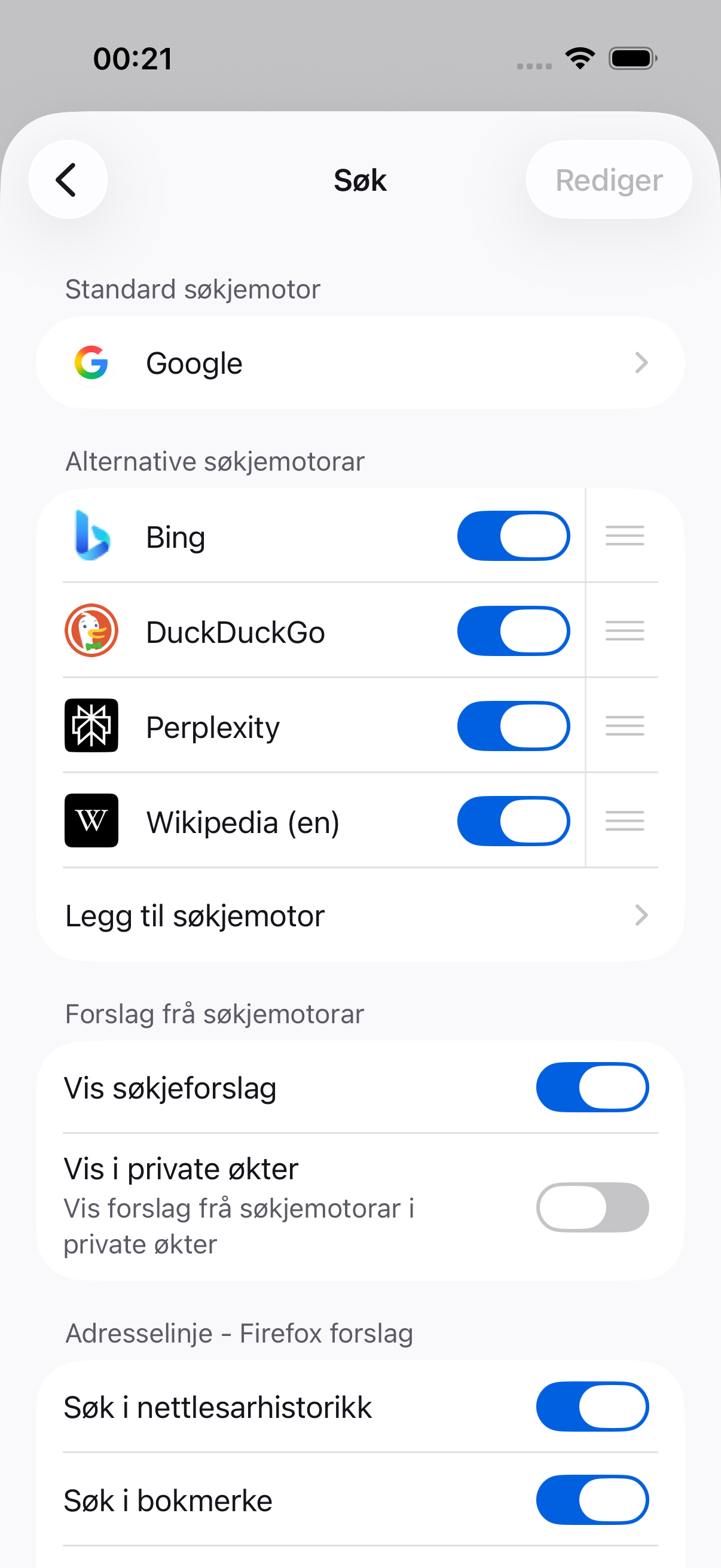
Task: Go back from the Søk screen
Action: coord(68,179)
